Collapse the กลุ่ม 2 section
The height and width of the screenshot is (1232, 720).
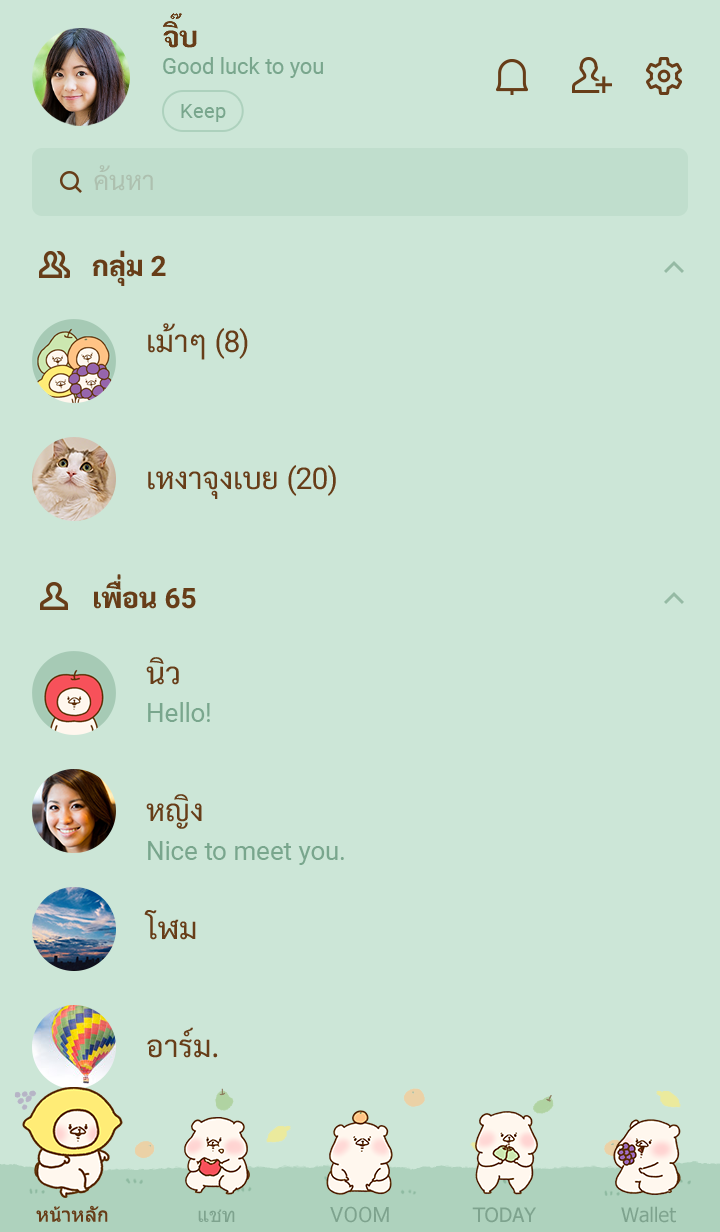(674, 267)
